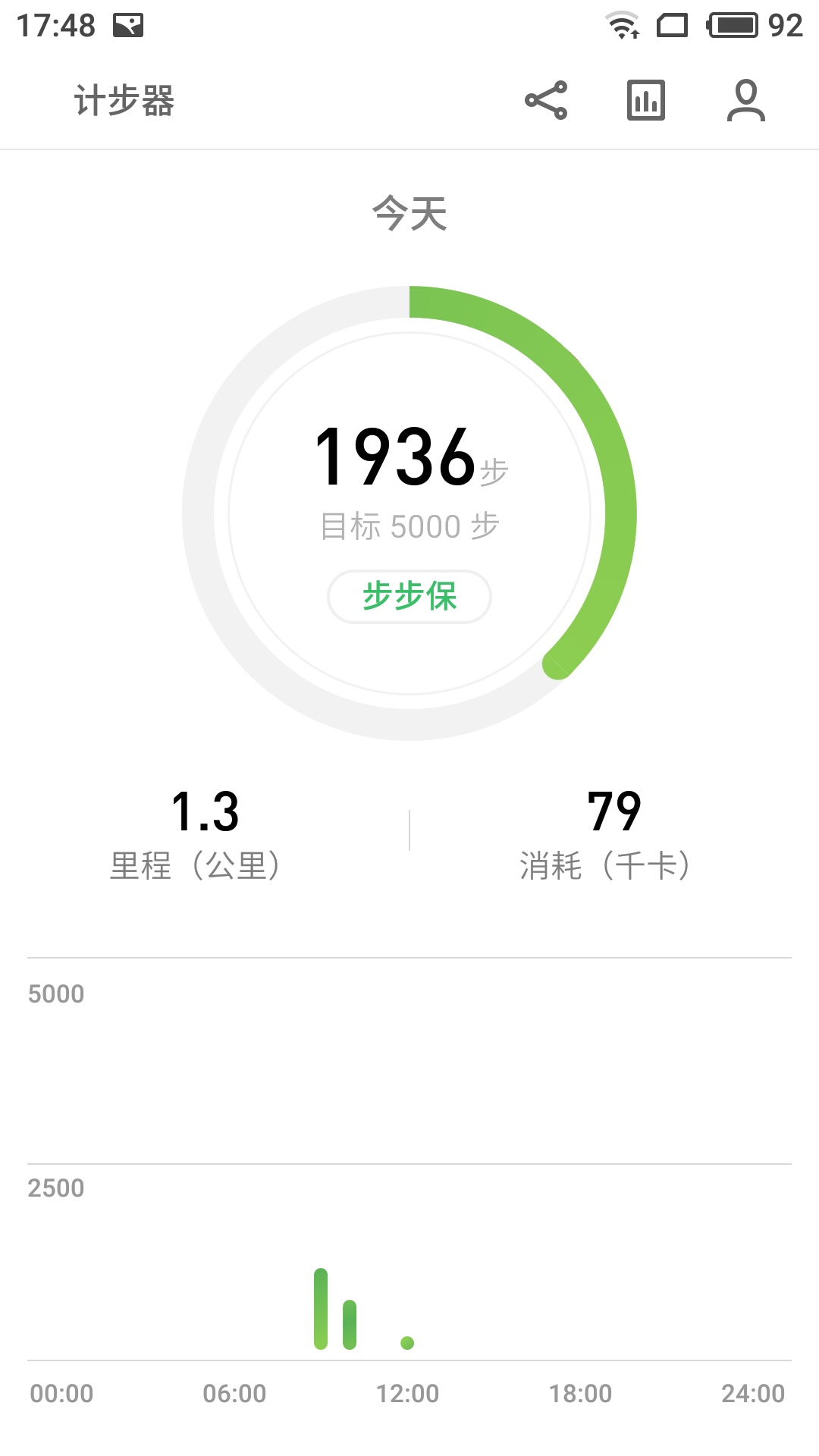The width and height of the screenshot is (819, 1456).
Task: Open the user profile icon
Action: tap(746, 101)
